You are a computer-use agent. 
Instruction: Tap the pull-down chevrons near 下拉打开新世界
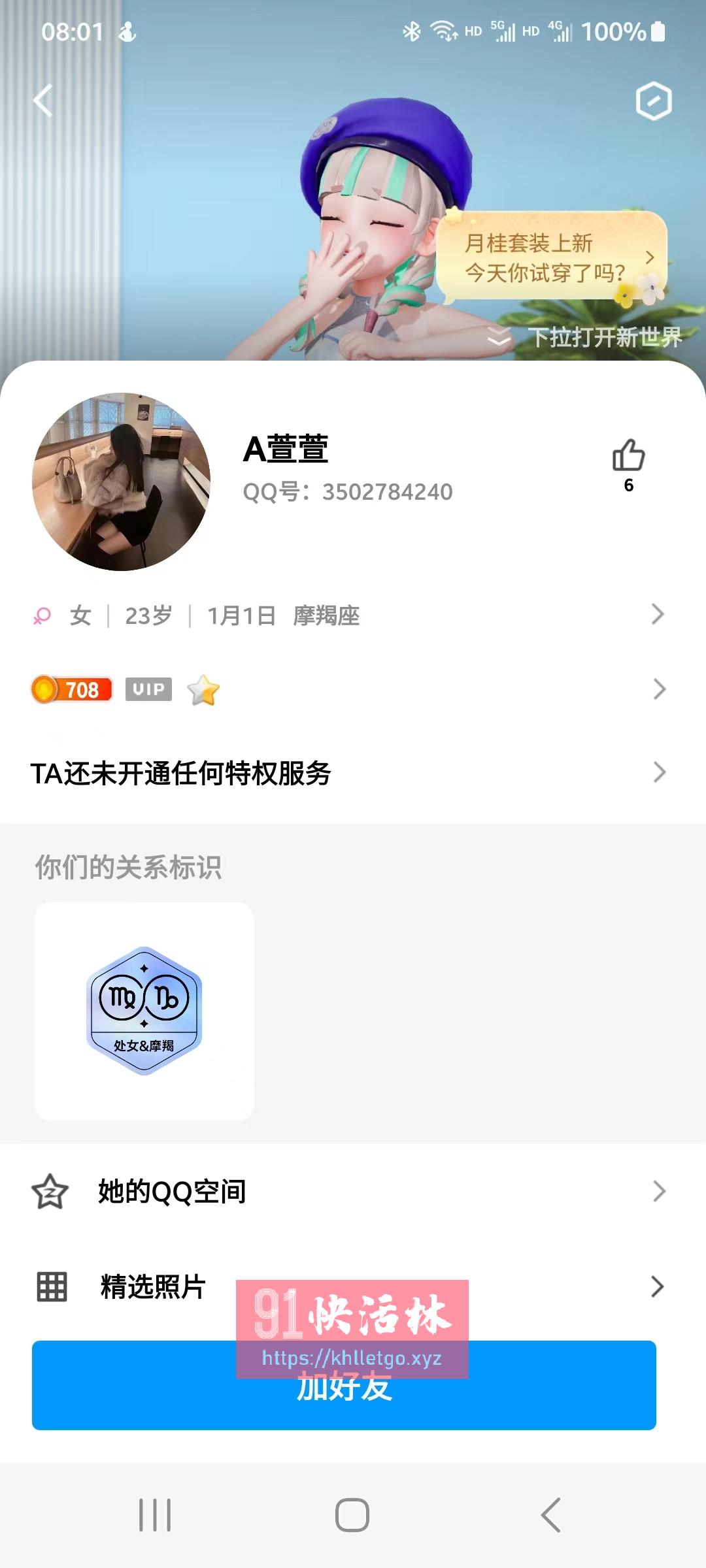pos(498,335)
